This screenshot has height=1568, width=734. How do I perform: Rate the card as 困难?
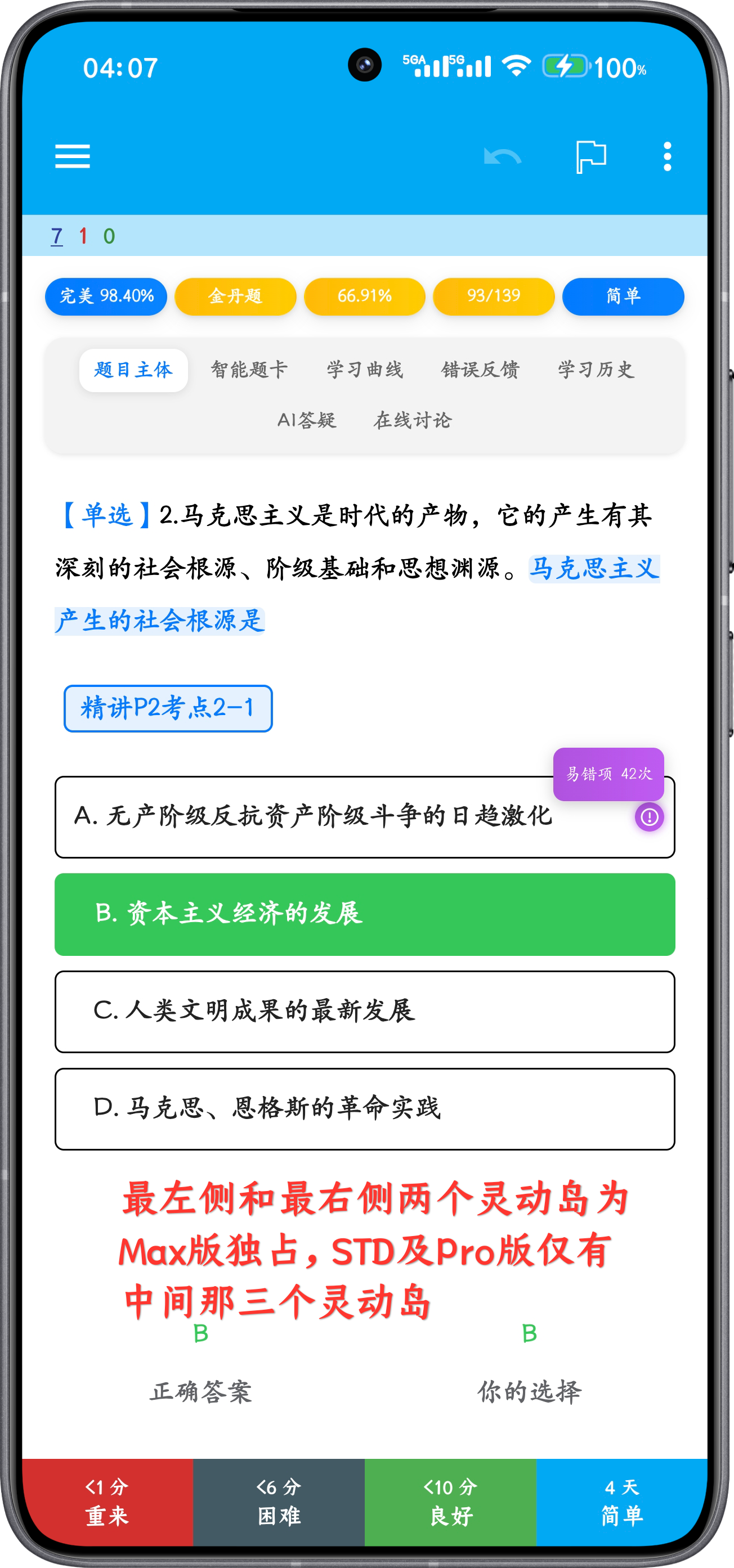click(x=279, y=1501)
